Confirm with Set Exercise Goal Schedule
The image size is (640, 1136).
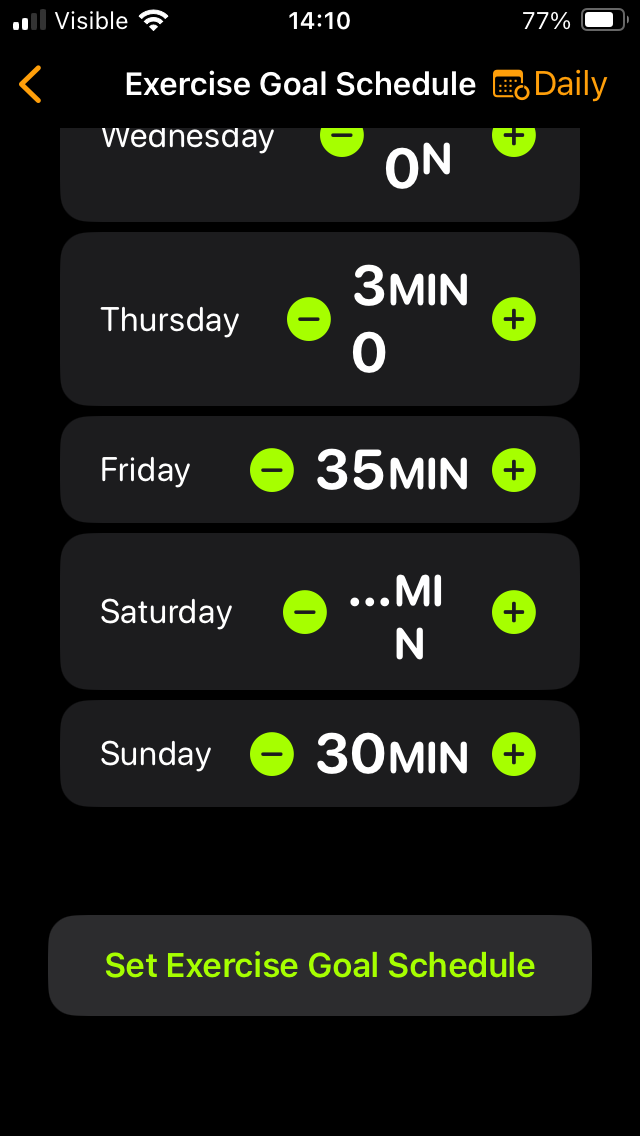(x=320, y=965)
